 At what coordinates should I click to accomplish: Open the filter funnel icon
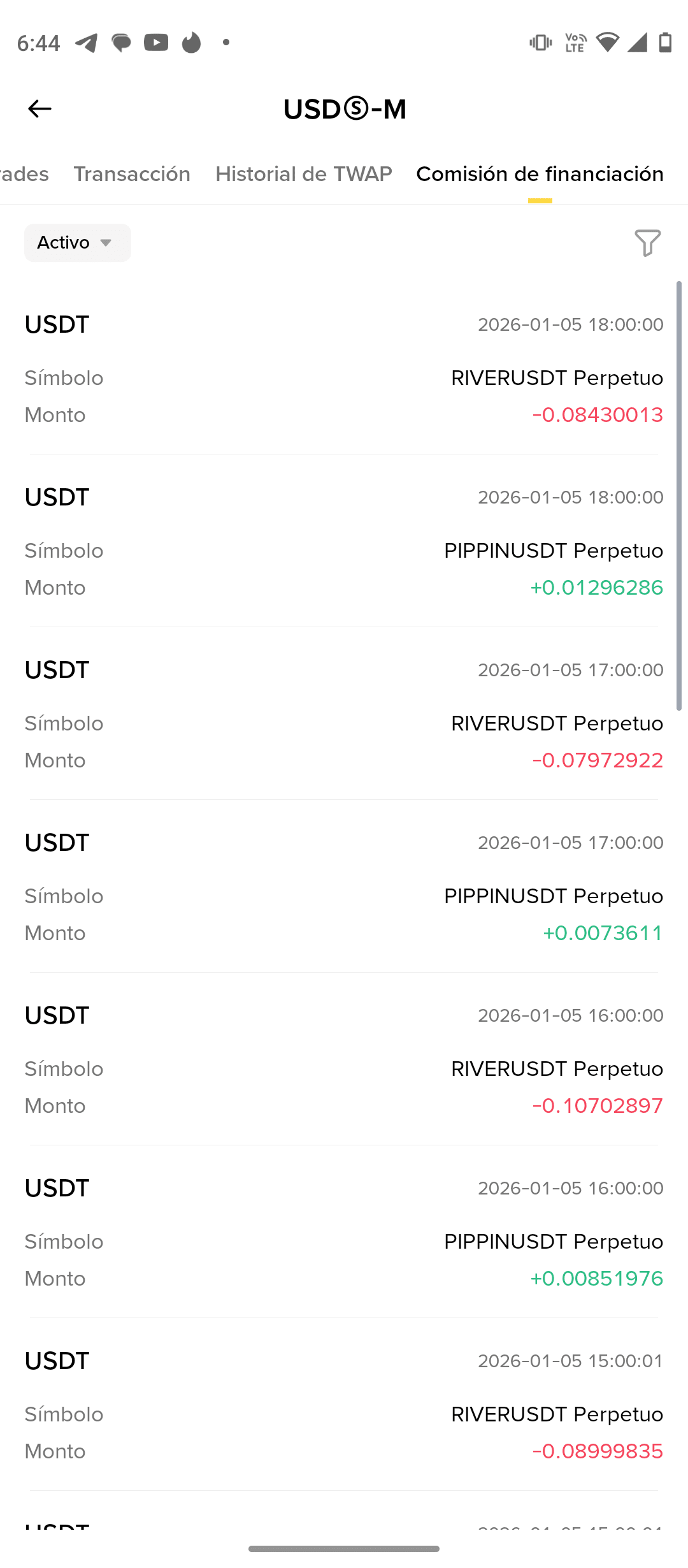pyautogui.click(x=647, y=243)
